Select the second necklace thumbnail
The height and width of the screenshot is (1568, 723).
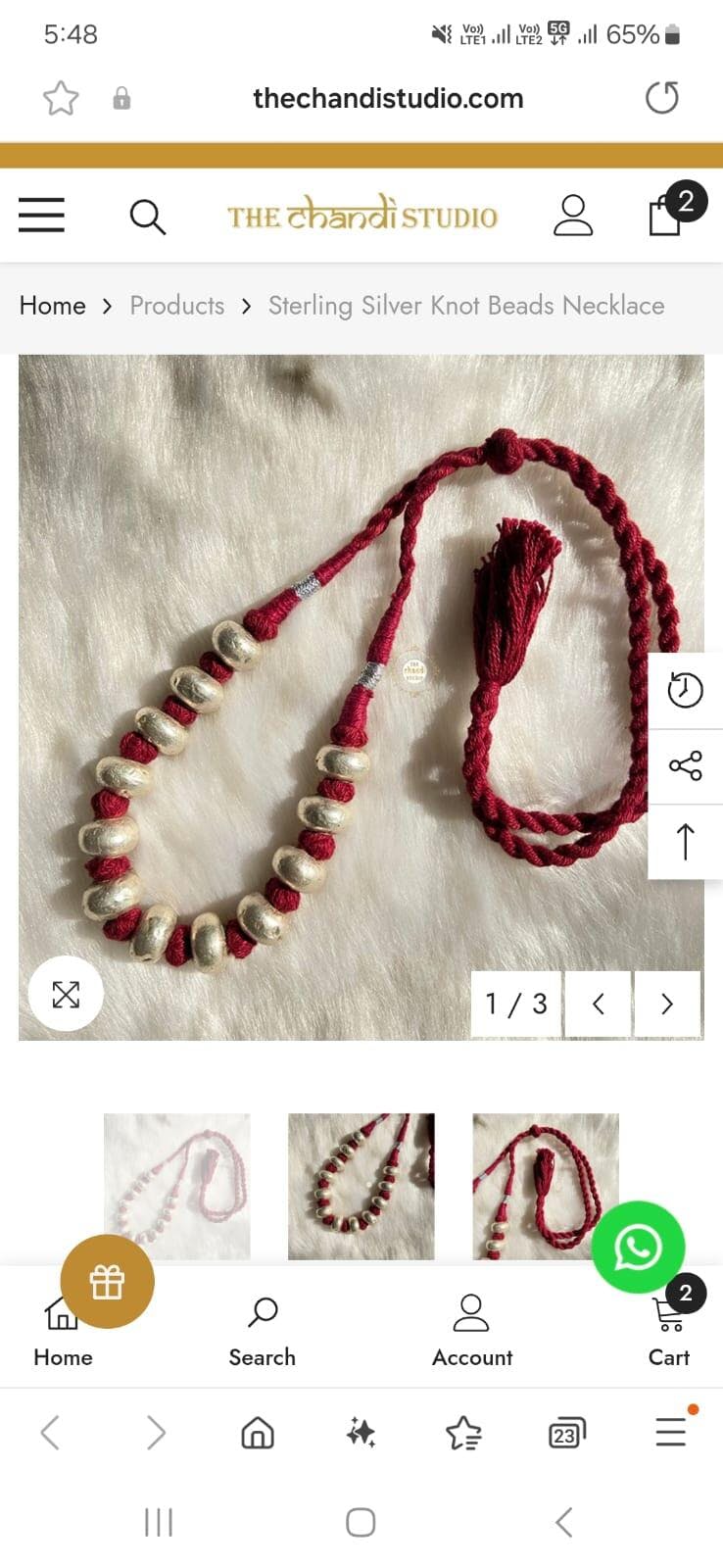[361, 1186]
